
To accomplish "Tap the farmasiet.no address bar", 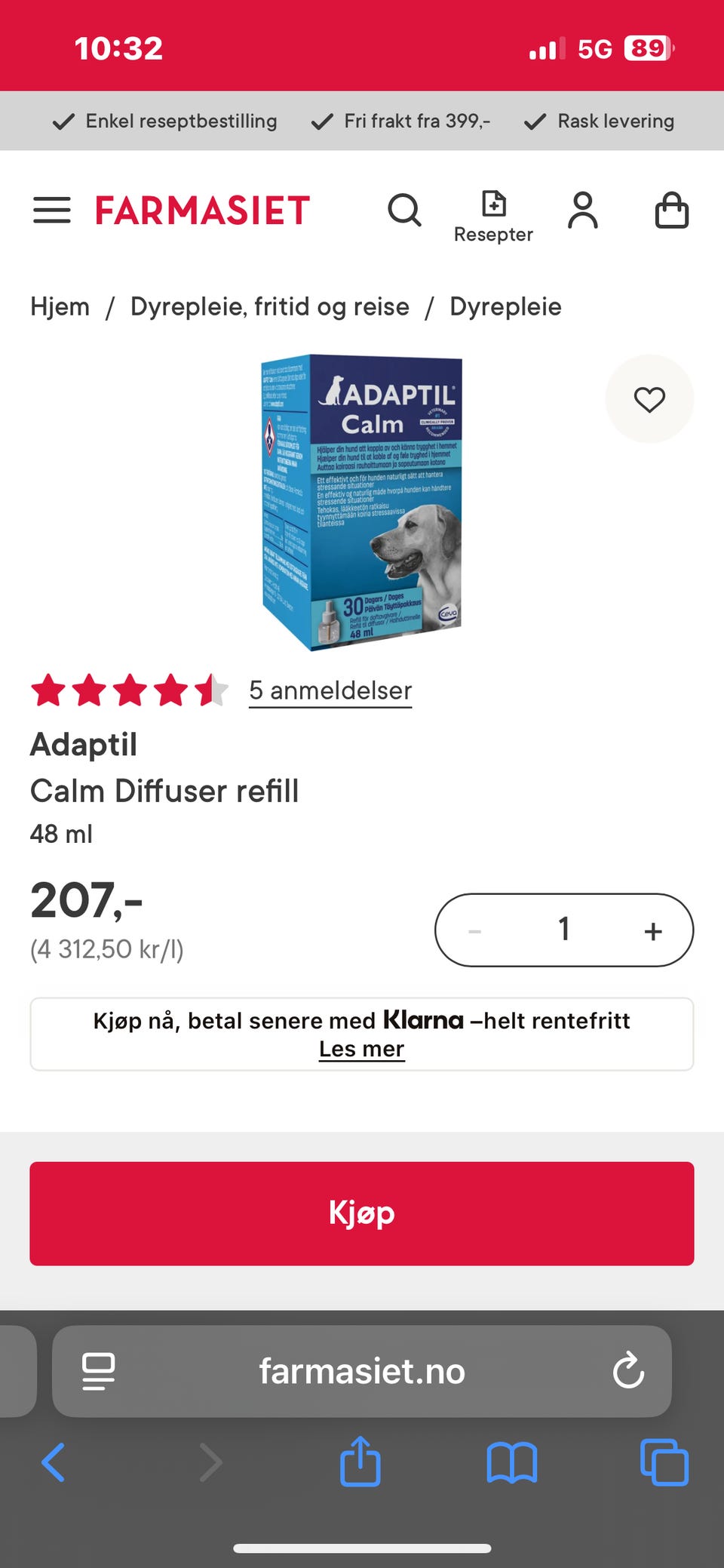I will click(x=361, y=1372).
